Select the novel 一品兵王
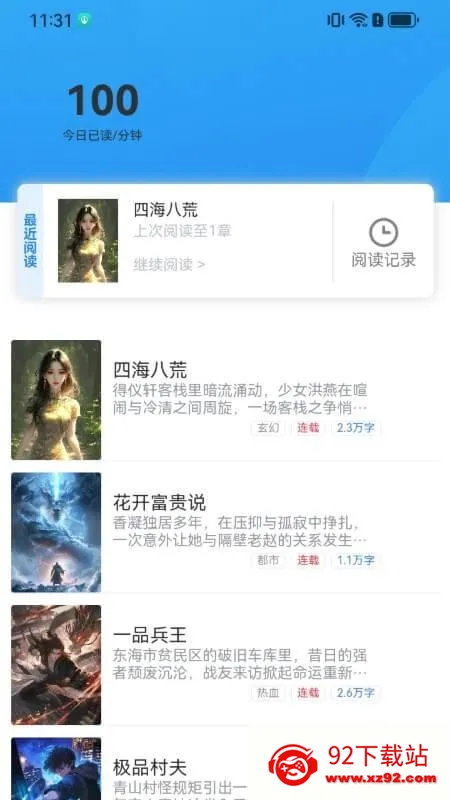The height and width of the screenshot is (800, 450). click(225, 665)
